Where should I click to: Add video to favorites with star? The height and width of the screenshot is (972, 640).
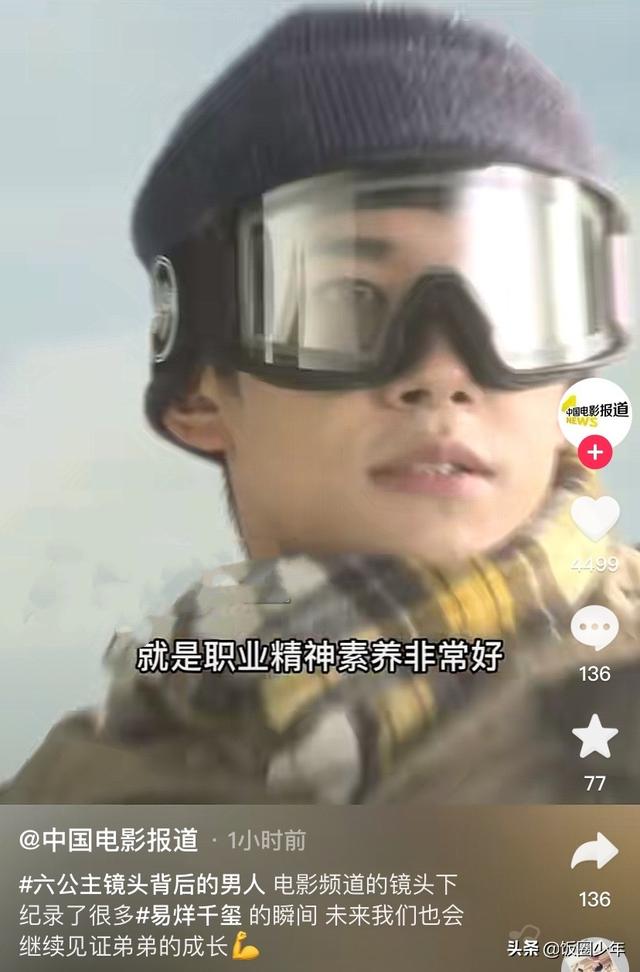595,737
